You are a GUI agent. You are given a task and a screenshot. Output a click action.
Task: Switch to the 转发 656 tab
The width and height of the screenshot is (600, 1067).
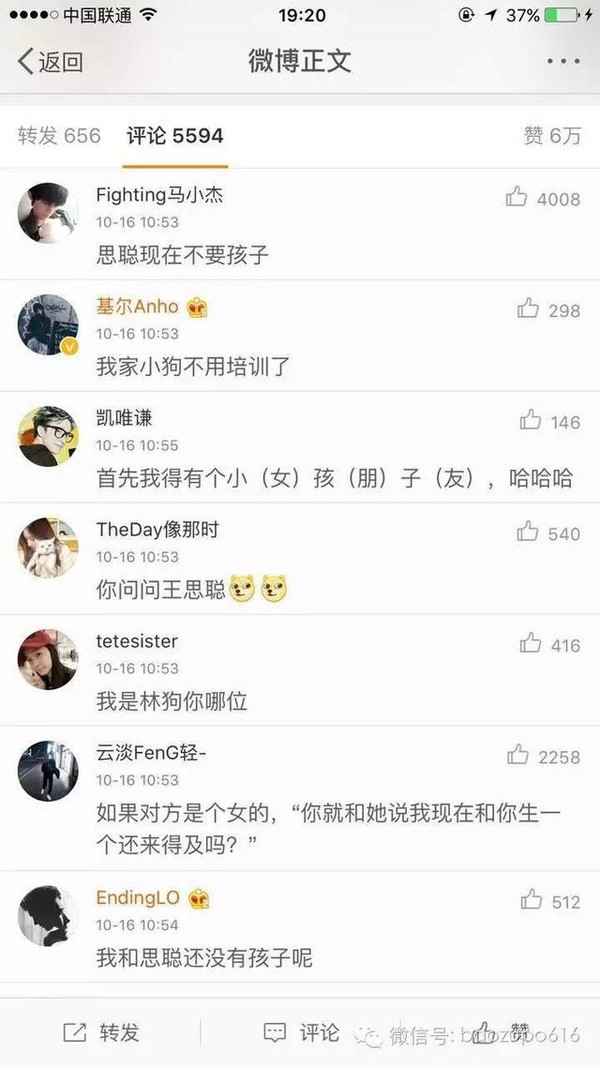59,135
